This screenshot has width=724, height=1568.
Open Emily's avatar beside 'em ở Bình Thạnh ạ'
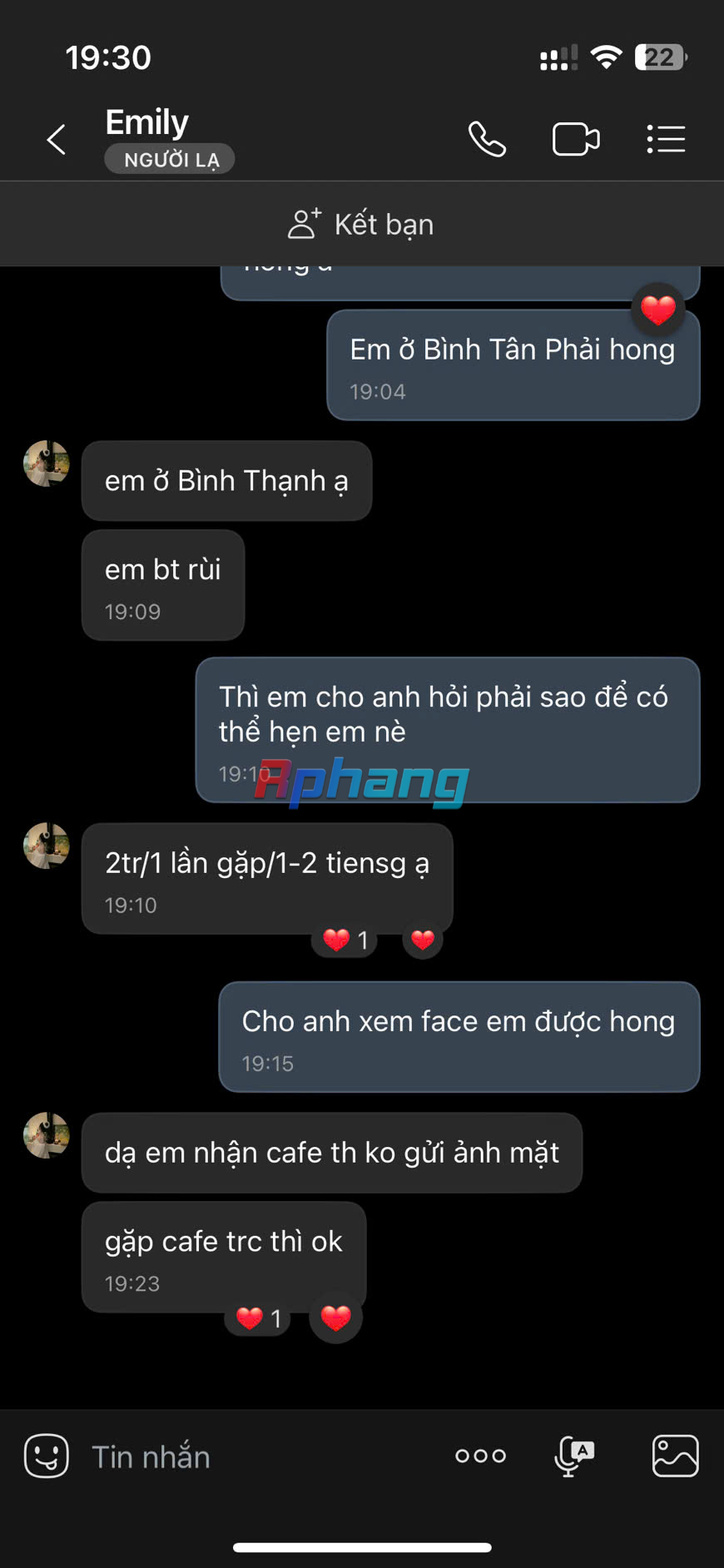tap(46, 464)
